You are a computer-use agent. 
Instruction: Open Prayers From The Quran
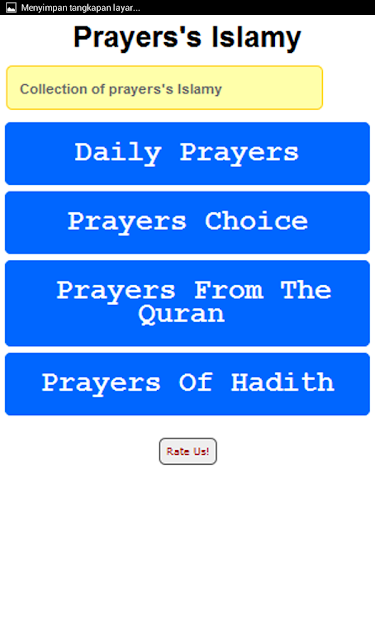click(x=187, y=303)
